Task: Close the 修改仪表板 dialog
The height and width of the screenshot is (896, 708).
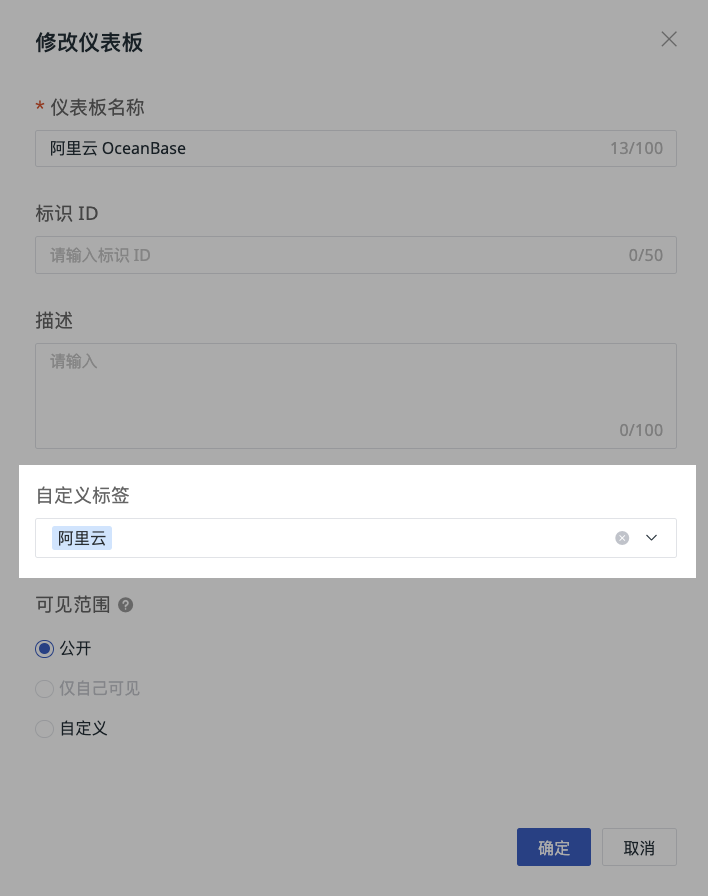Action: [669, 39]
